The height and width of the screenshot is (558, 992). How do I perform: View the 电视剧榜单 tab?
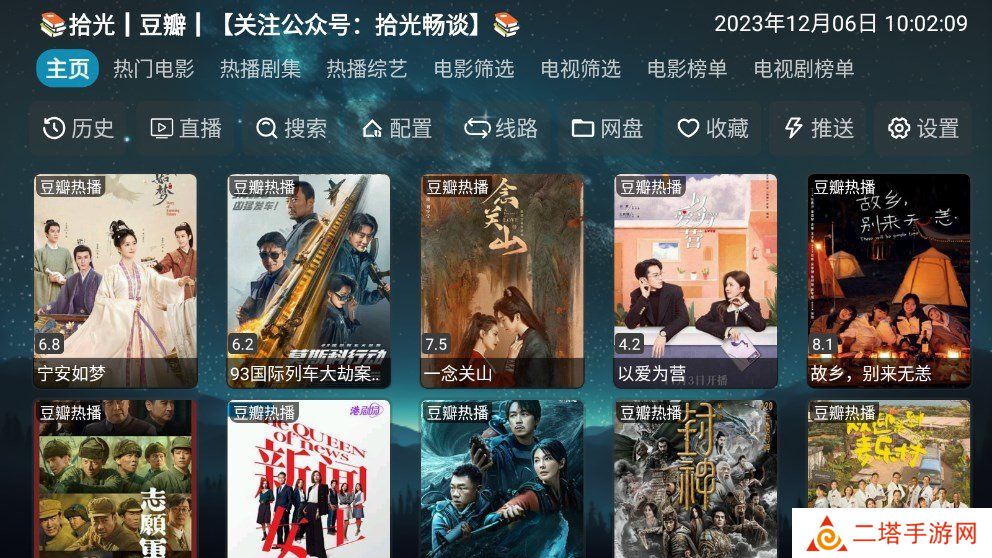(x=804, y=69)
